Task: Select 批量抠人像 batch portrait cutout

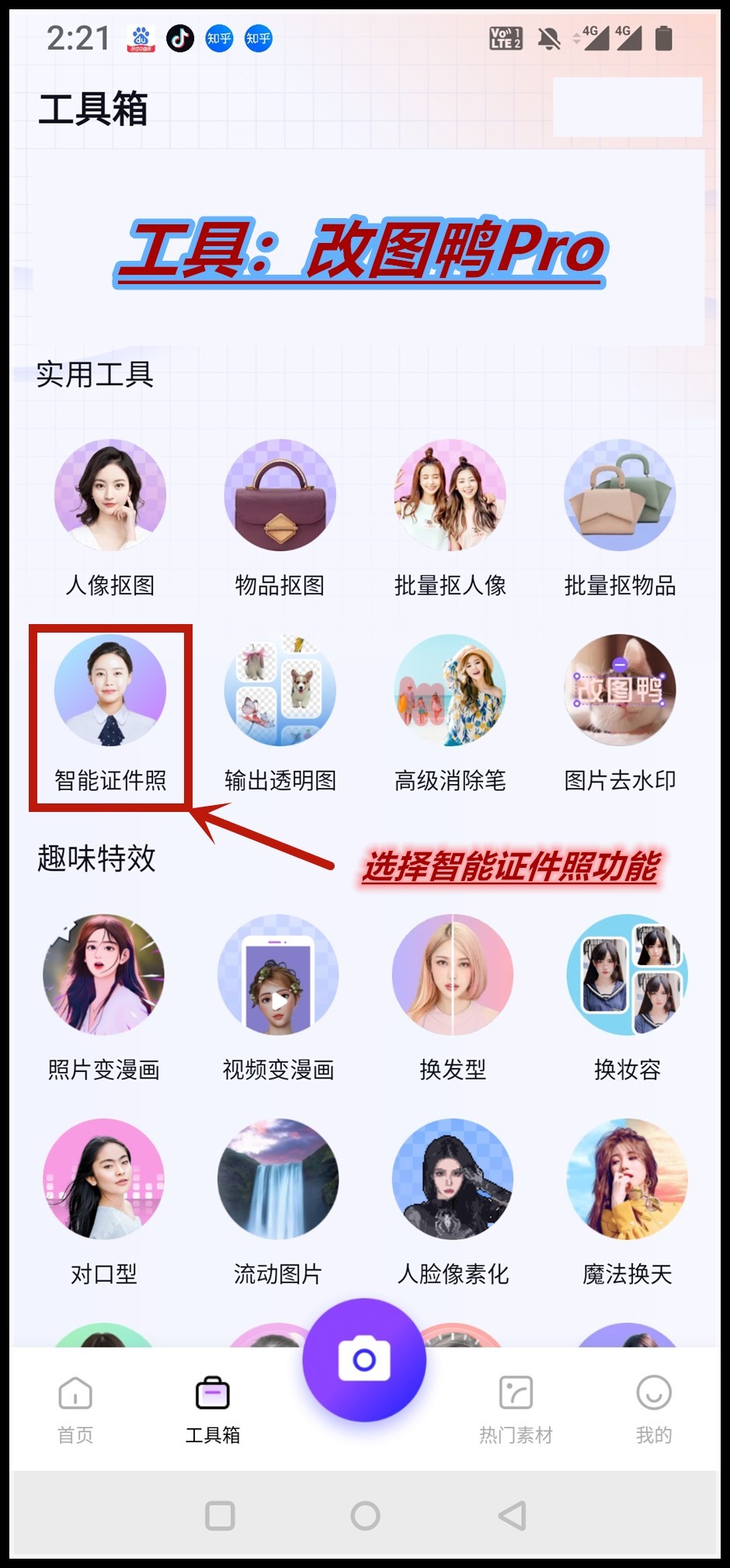Action: [450, 495]
